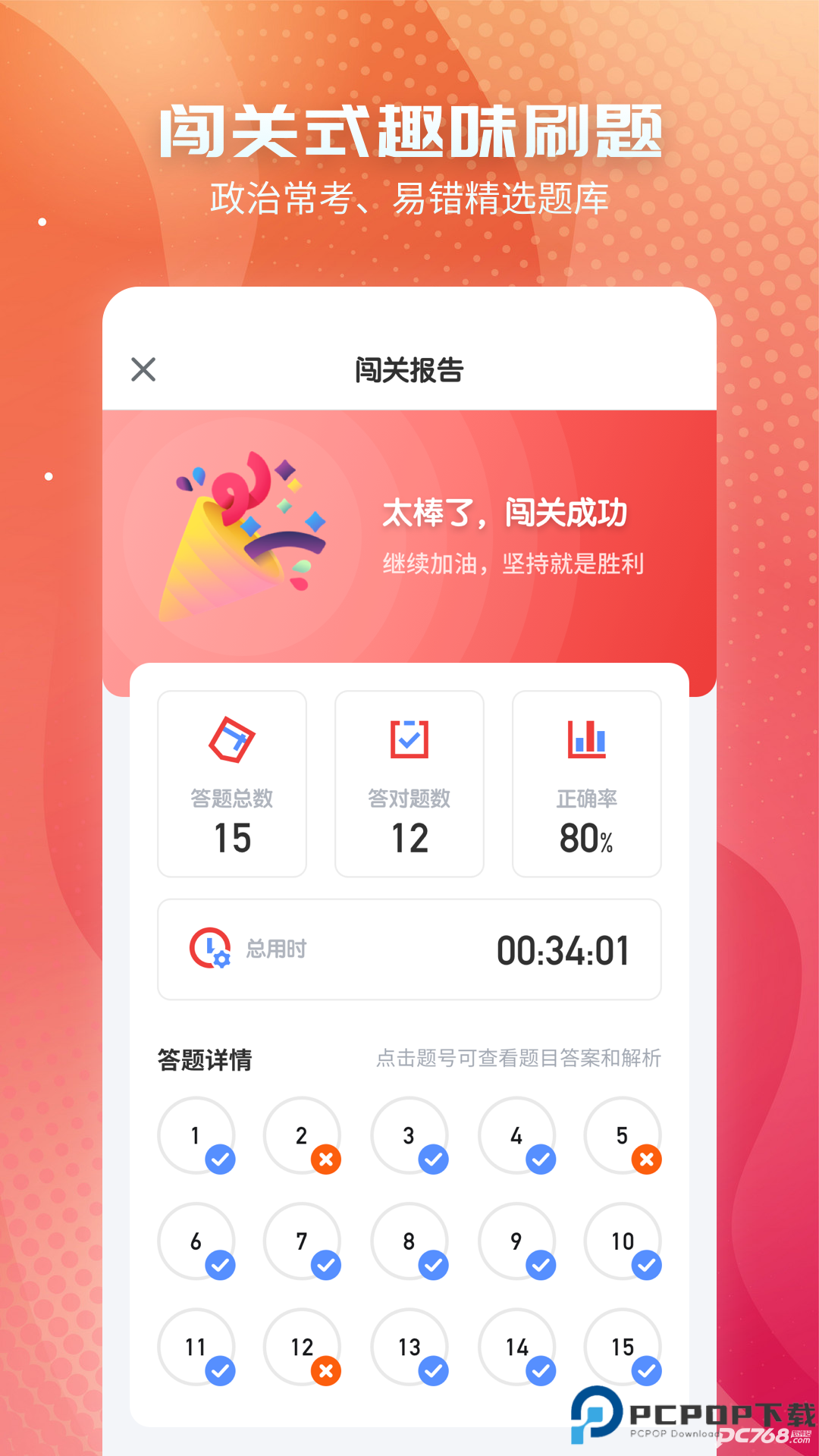Viewport: 819px width, 1456px height.
Task: Open question 12 details
Action: pyautogui.click(x=302, y=1348)
